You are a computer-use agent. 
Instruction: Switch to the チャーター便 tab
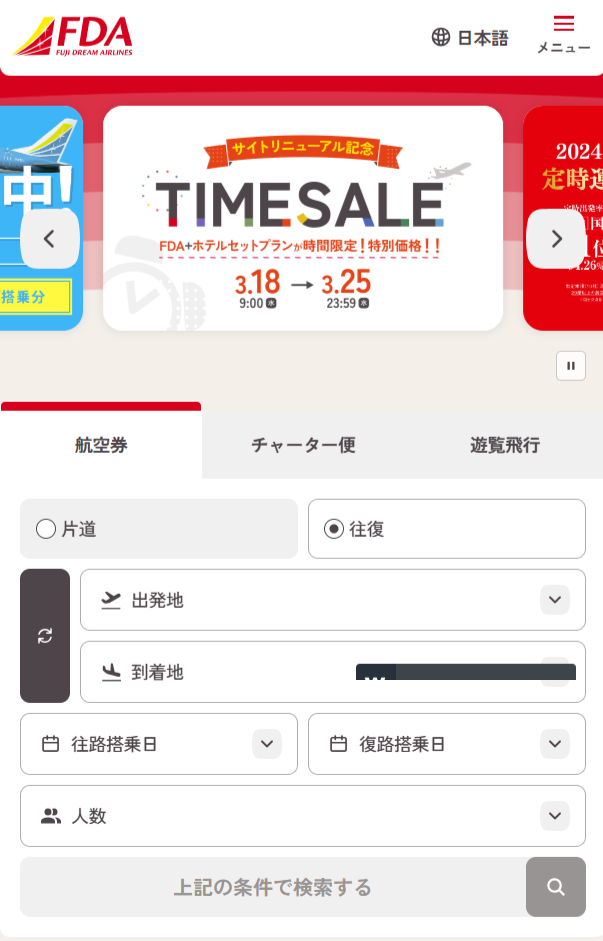pyautogui.click(x=303, y=445)
